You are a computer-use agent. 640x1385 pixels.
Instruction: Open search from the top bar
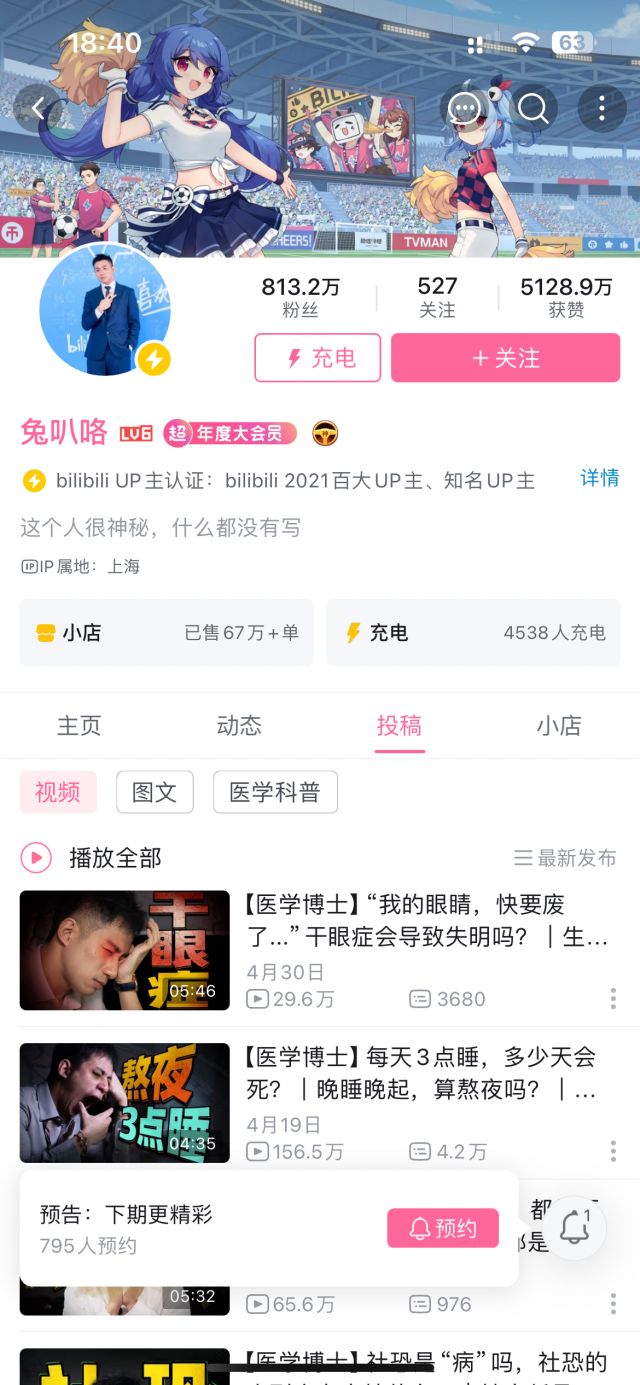tap(533, 108)
